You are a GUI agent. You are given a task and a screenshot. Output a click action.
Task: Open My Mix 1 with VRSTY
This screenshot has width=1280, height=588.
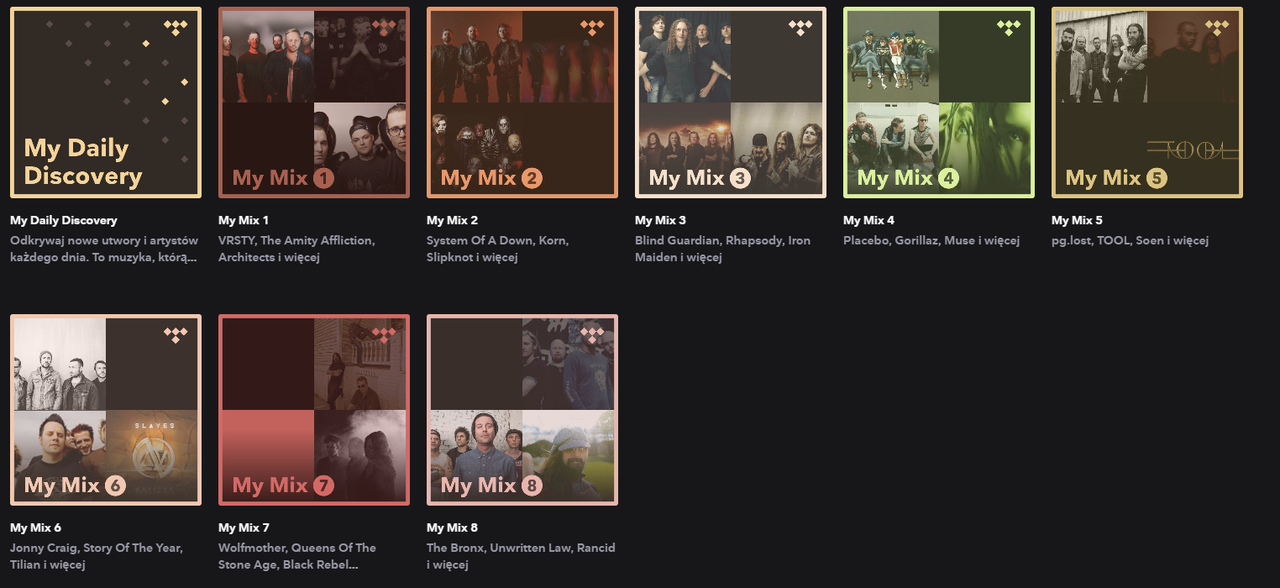pyautogui.click(x=314, y=103)
